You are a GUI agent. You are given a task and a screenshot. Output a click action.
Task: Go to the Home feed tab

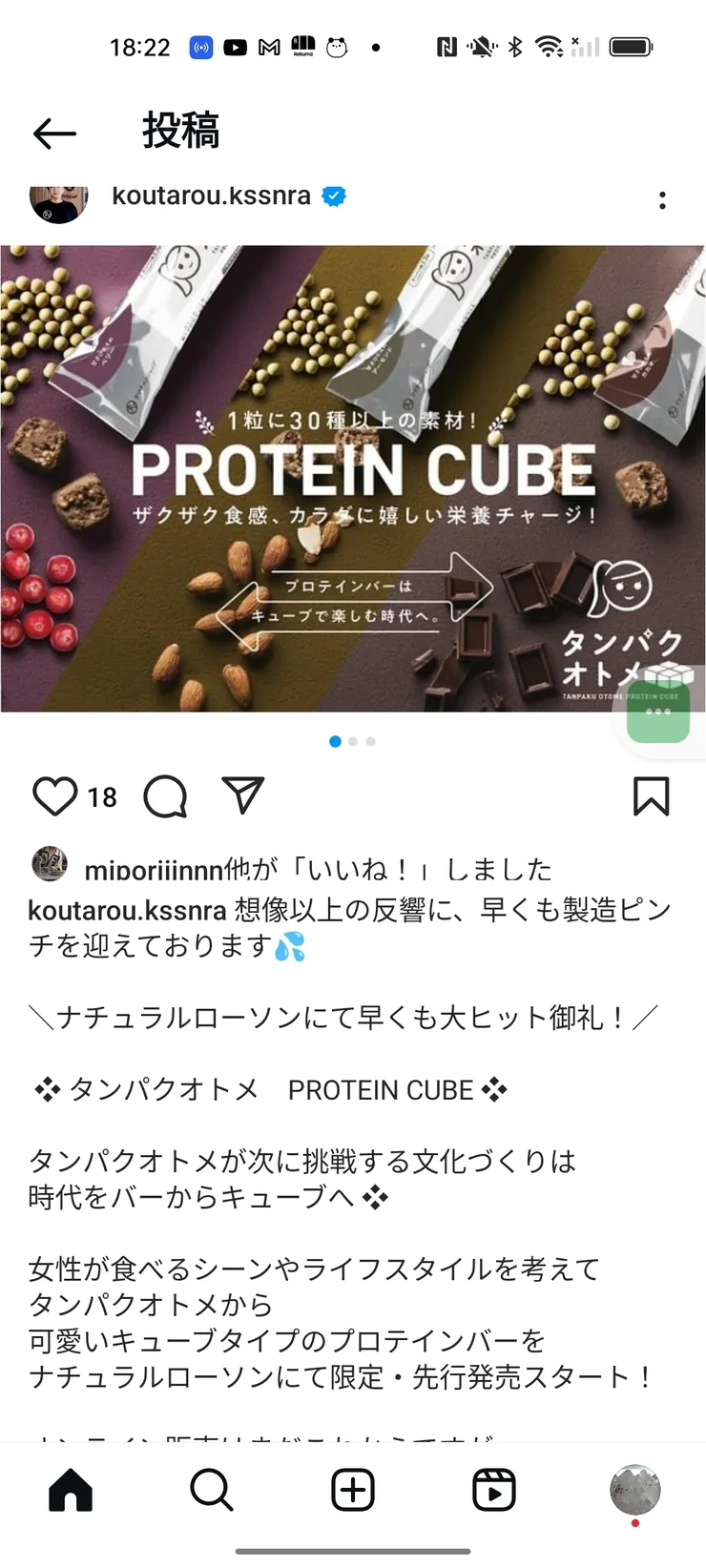tap(71, 1490)
